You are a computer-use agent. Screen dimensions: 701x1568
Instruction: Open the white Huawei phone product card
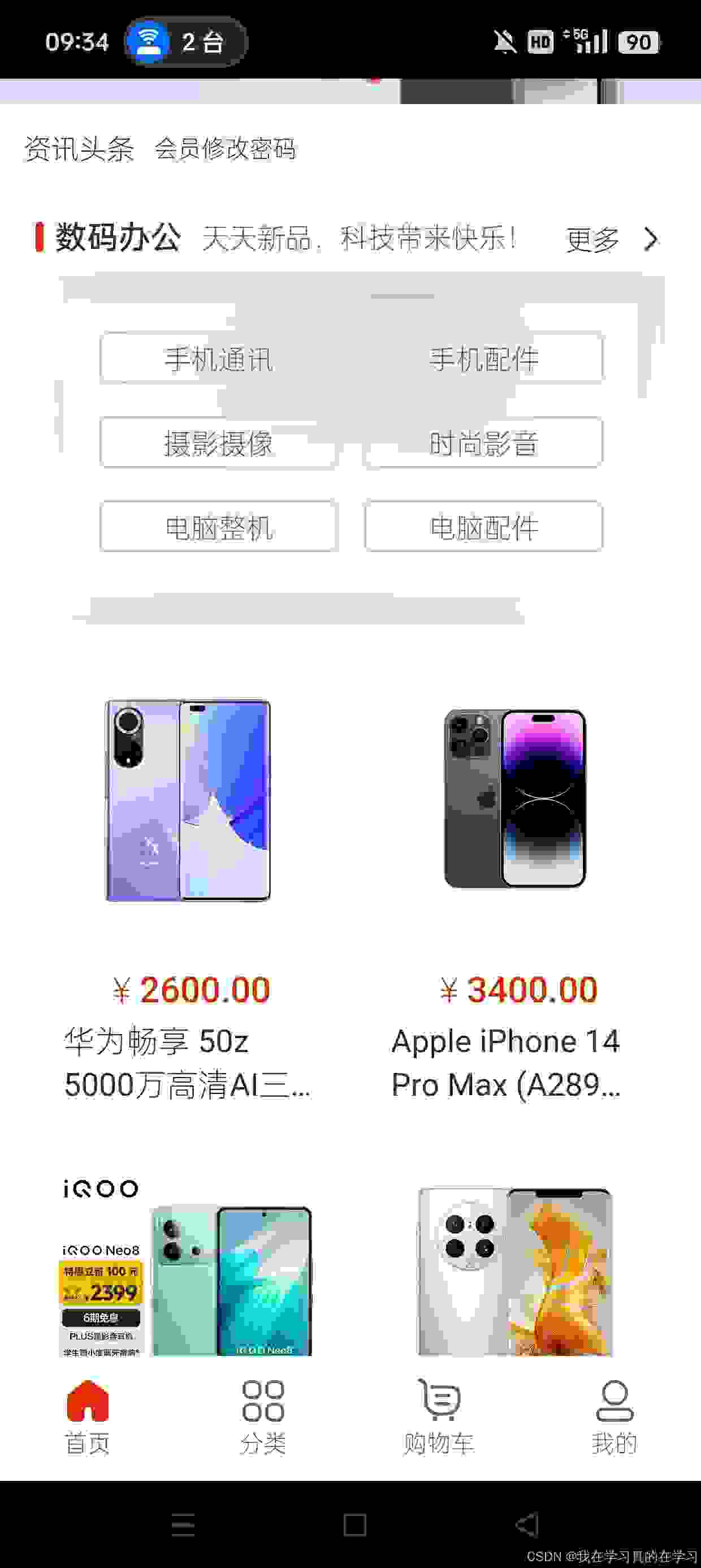pos(514,1272)
